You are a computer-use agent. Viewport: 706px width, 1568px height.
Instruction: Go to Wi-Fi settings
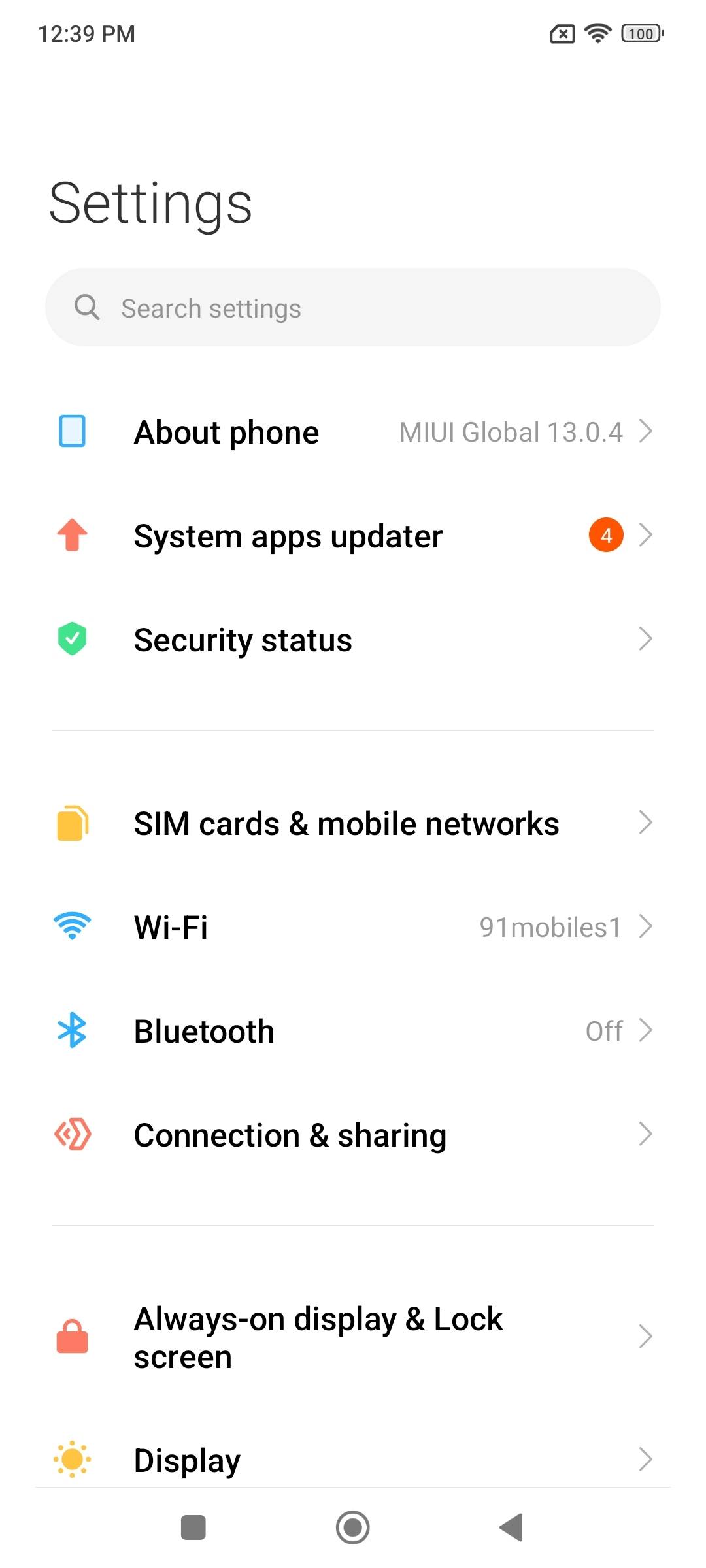click(353, 927)
